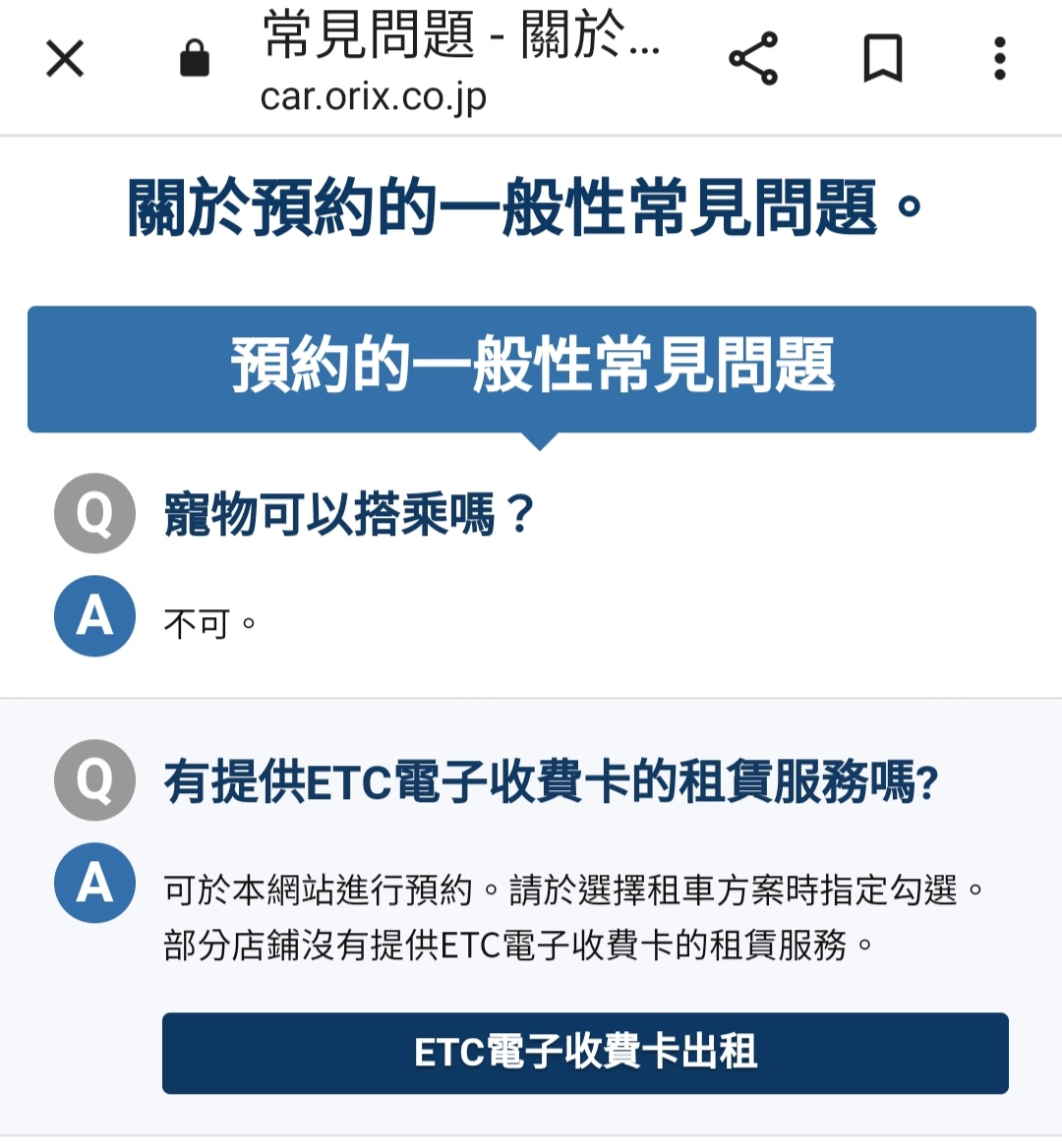
Task: Tap the car.orix.co.jp address bar
Action: coord(374,97)
